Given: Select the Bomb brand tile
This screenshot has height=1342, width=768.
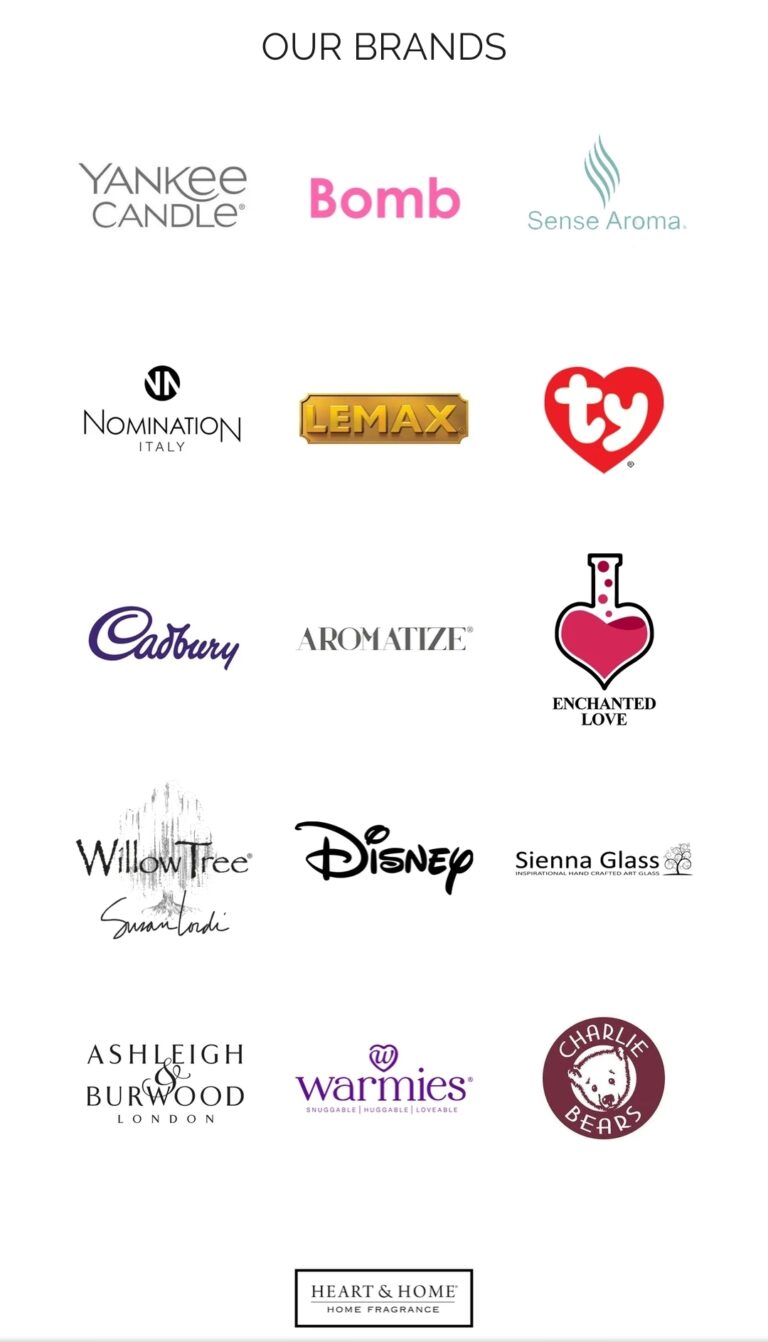Looking at the screenshot, I should coord(384,198).
